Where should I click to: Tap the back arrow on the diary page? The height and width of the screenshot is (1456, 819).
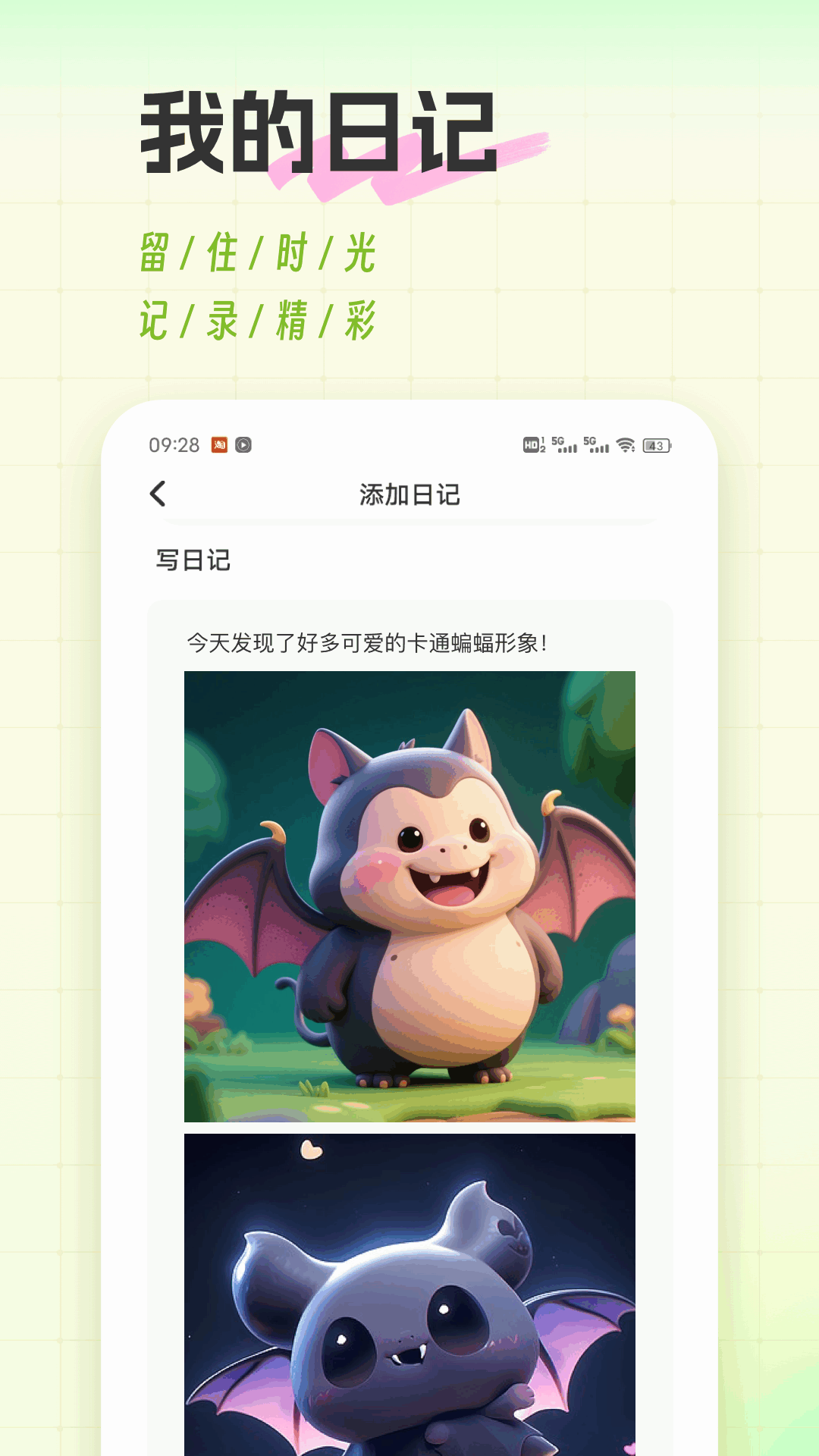pos(158,493)
